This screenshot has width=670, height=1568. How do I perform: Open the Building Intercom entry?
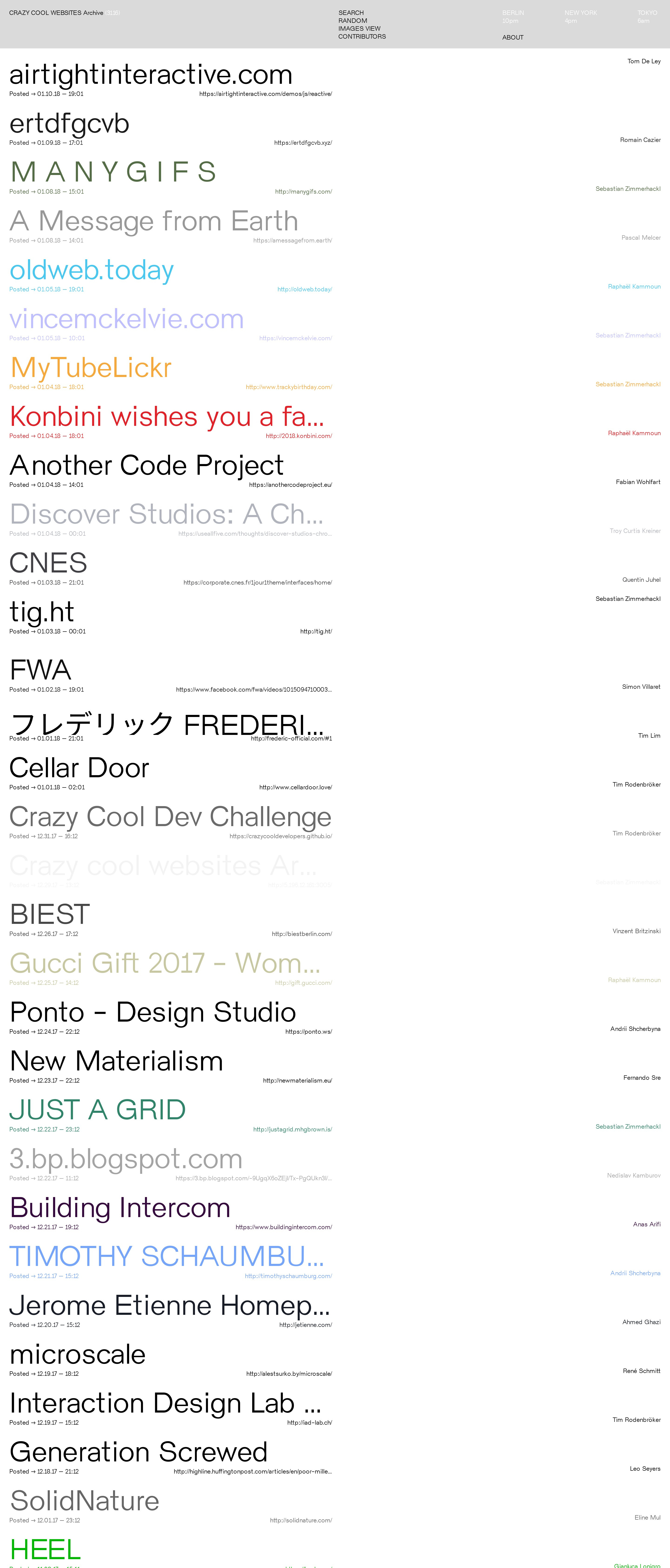pyautogui.click(x=120, y=1208)
